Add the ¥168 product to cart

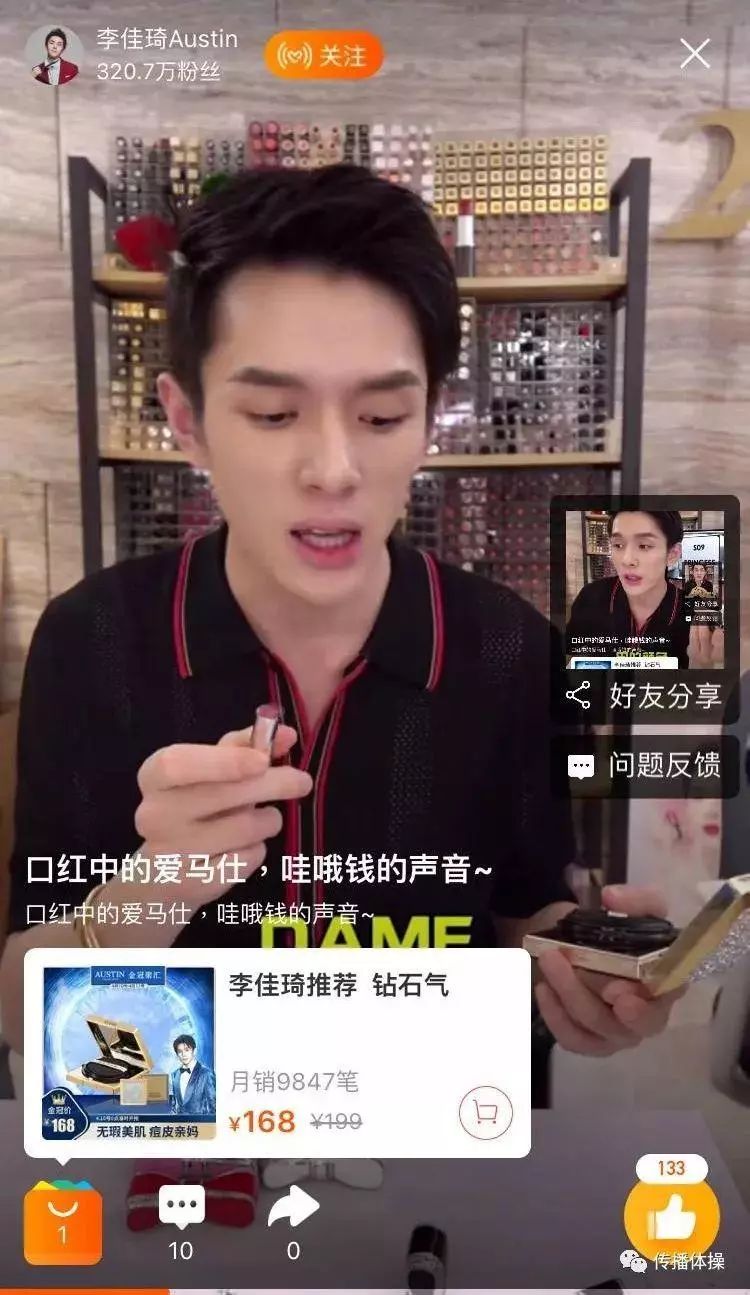(485, 1112)
